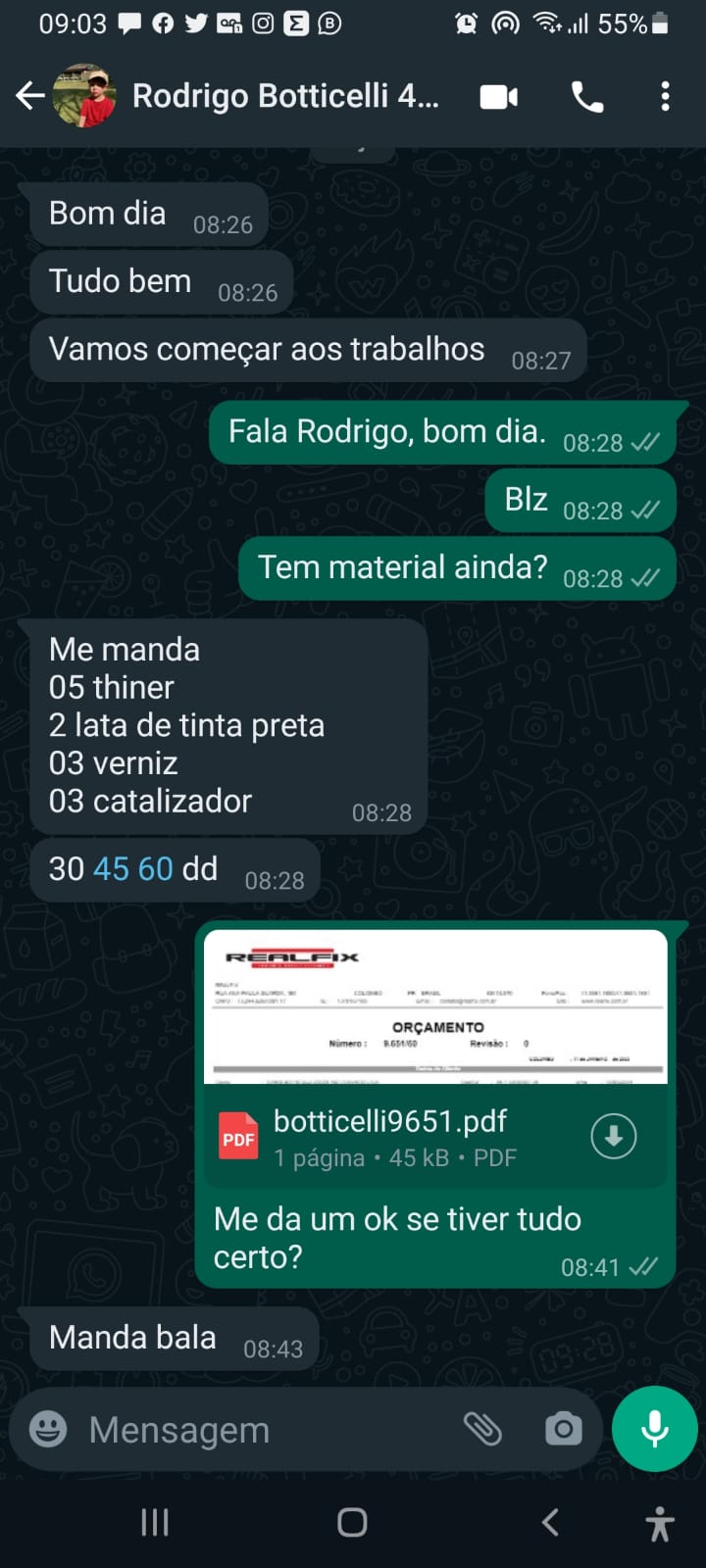The height and width of the screenshot is (1568, 706).
Task: Start a video call with Rodrigo
Action: pyautogui.click(x=498, y=97)
